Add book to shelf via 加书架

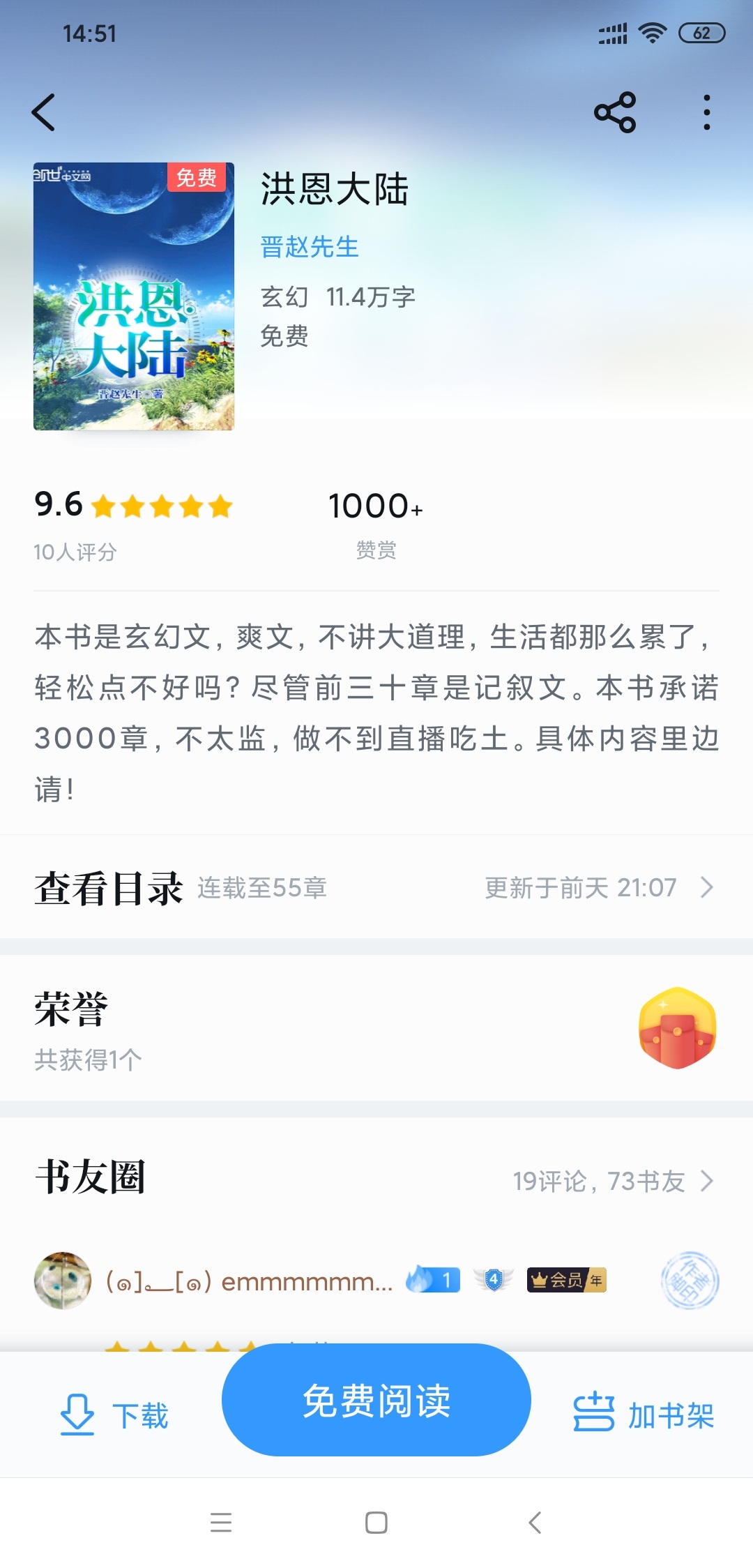(x=644, y=1415)
